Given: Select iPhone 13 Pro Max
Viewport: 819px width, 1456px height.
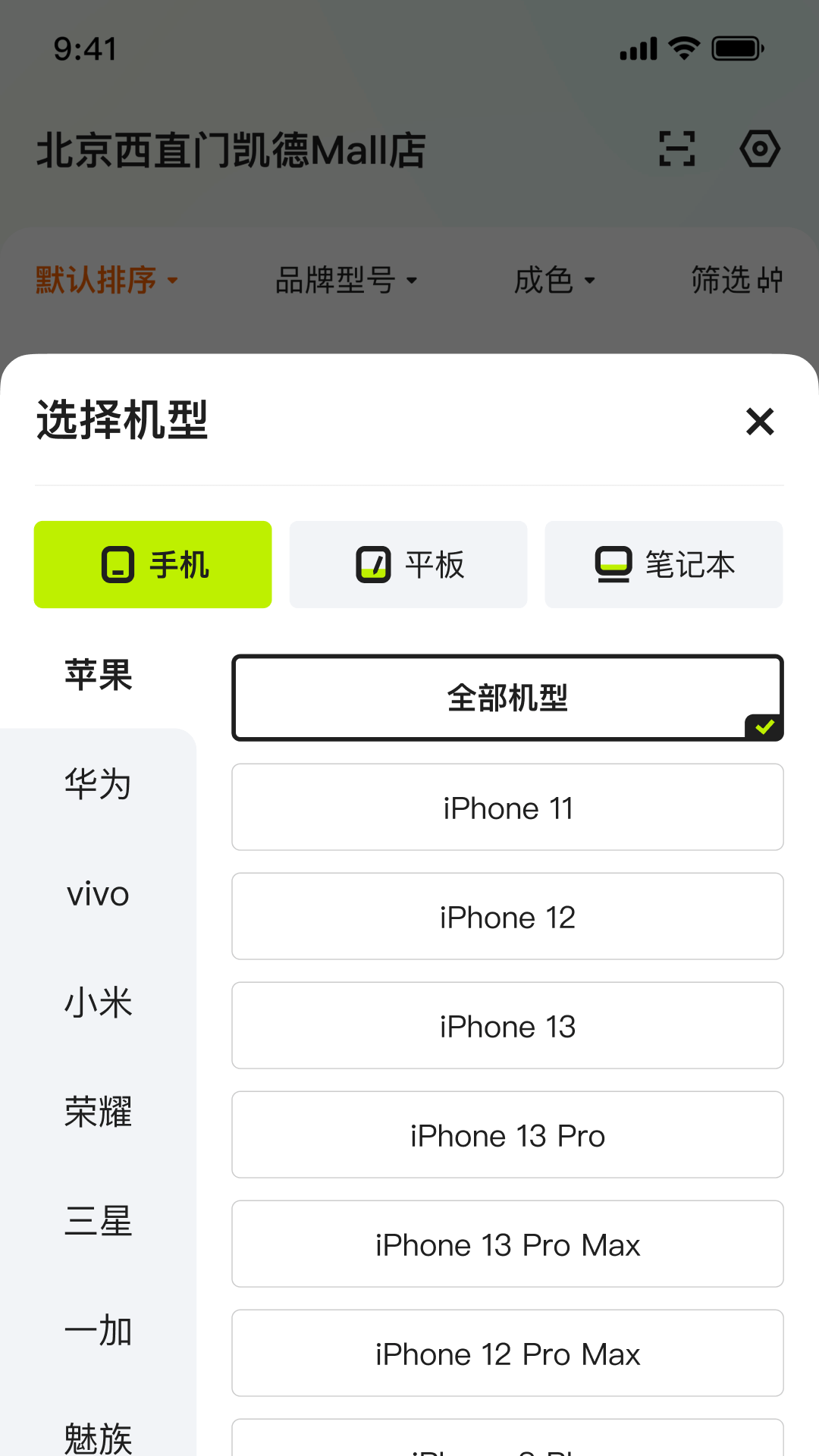Looking at the screenshot, I should (x=507, y=1244).
